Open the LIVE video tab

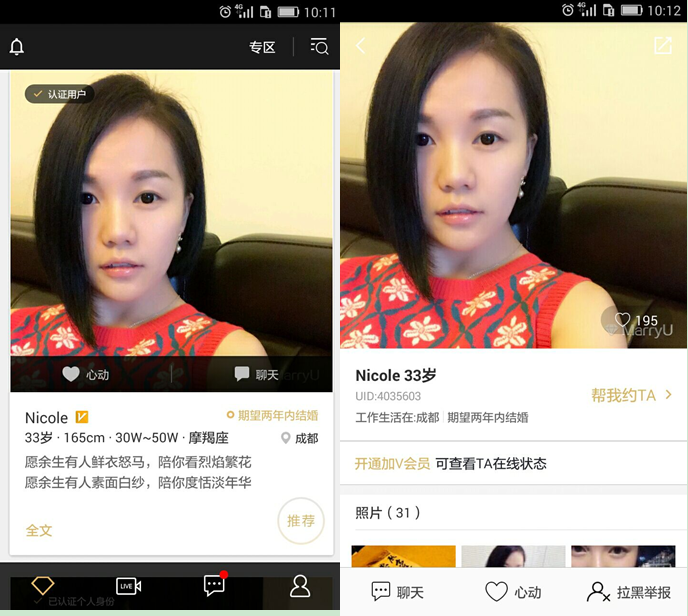coord(128,586)
